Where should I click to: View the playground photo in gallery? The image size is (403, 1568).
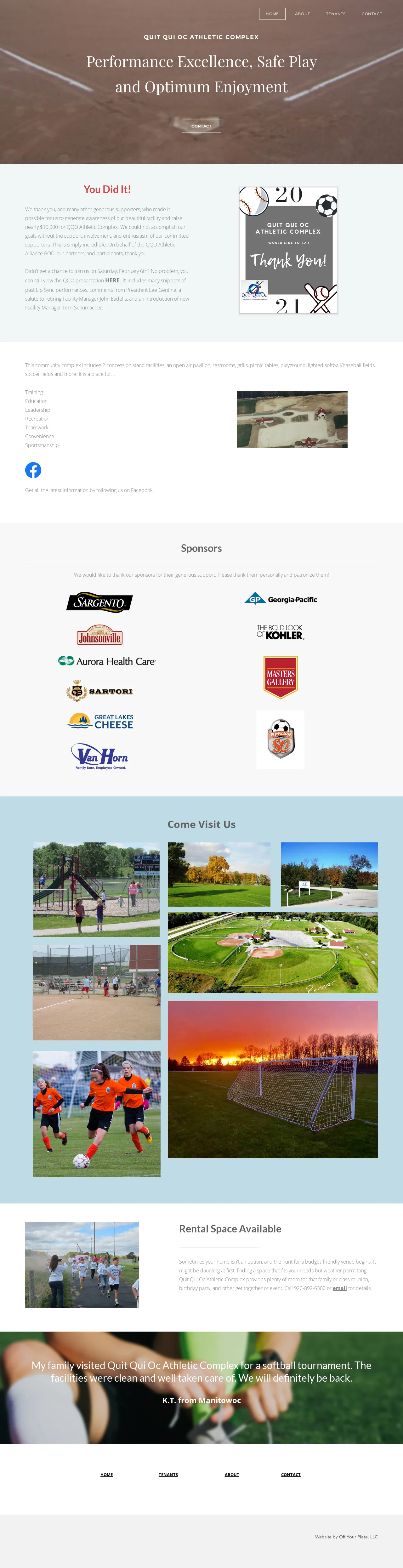(x=96, y=889)
